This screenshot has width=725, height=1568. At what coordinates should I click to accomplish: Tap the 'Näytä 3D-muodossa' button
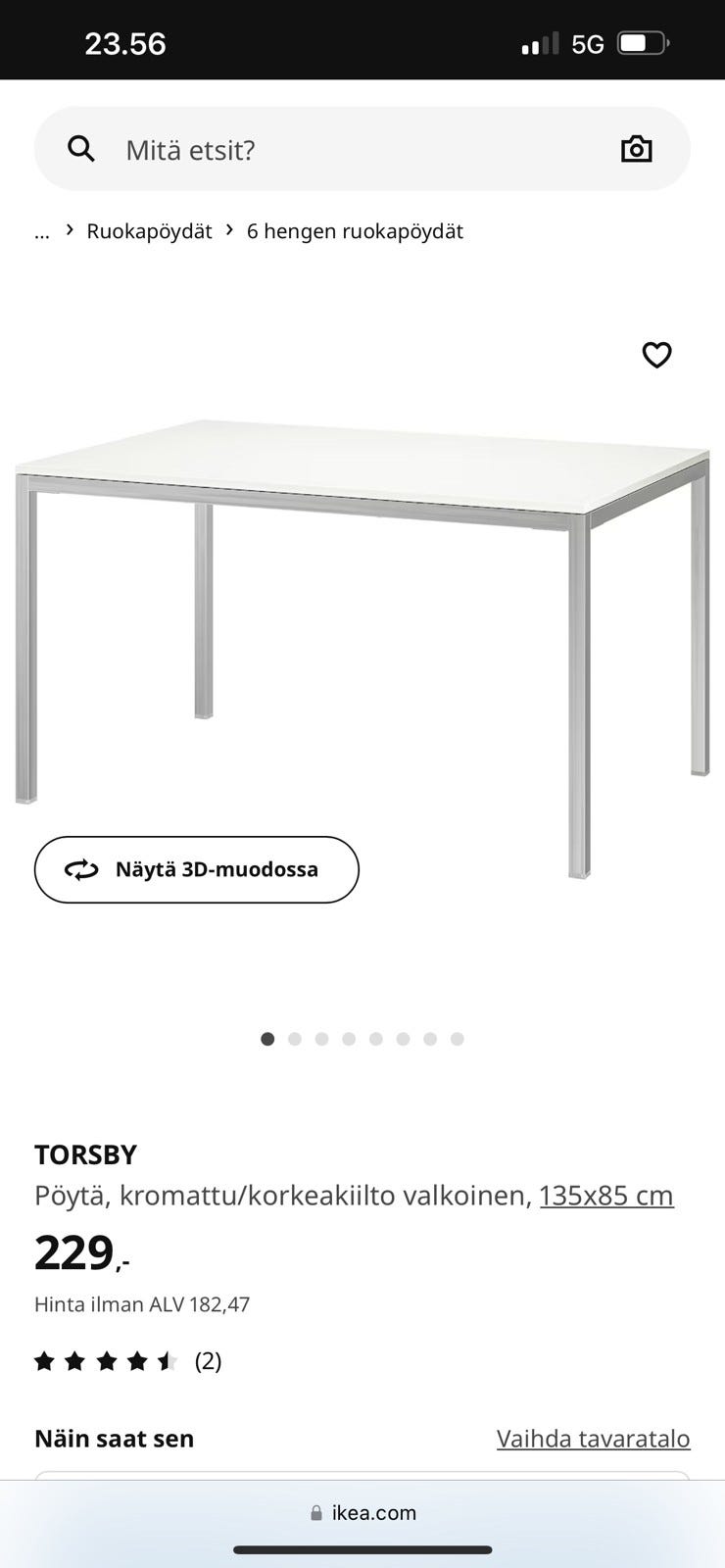coord(197,869)
